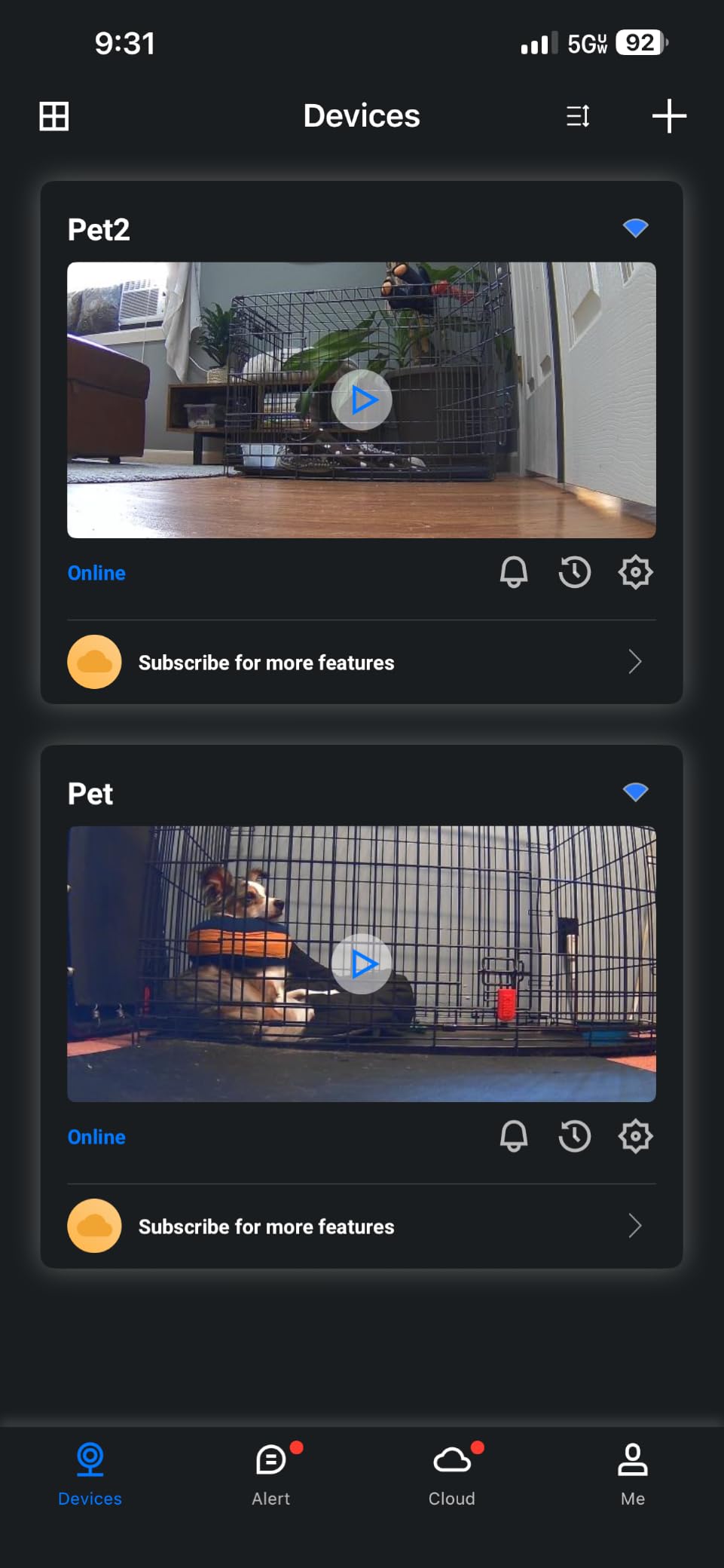
Task: Open the settings gear for Pet2
Action: pyautogui.click(x=635, y=572)
